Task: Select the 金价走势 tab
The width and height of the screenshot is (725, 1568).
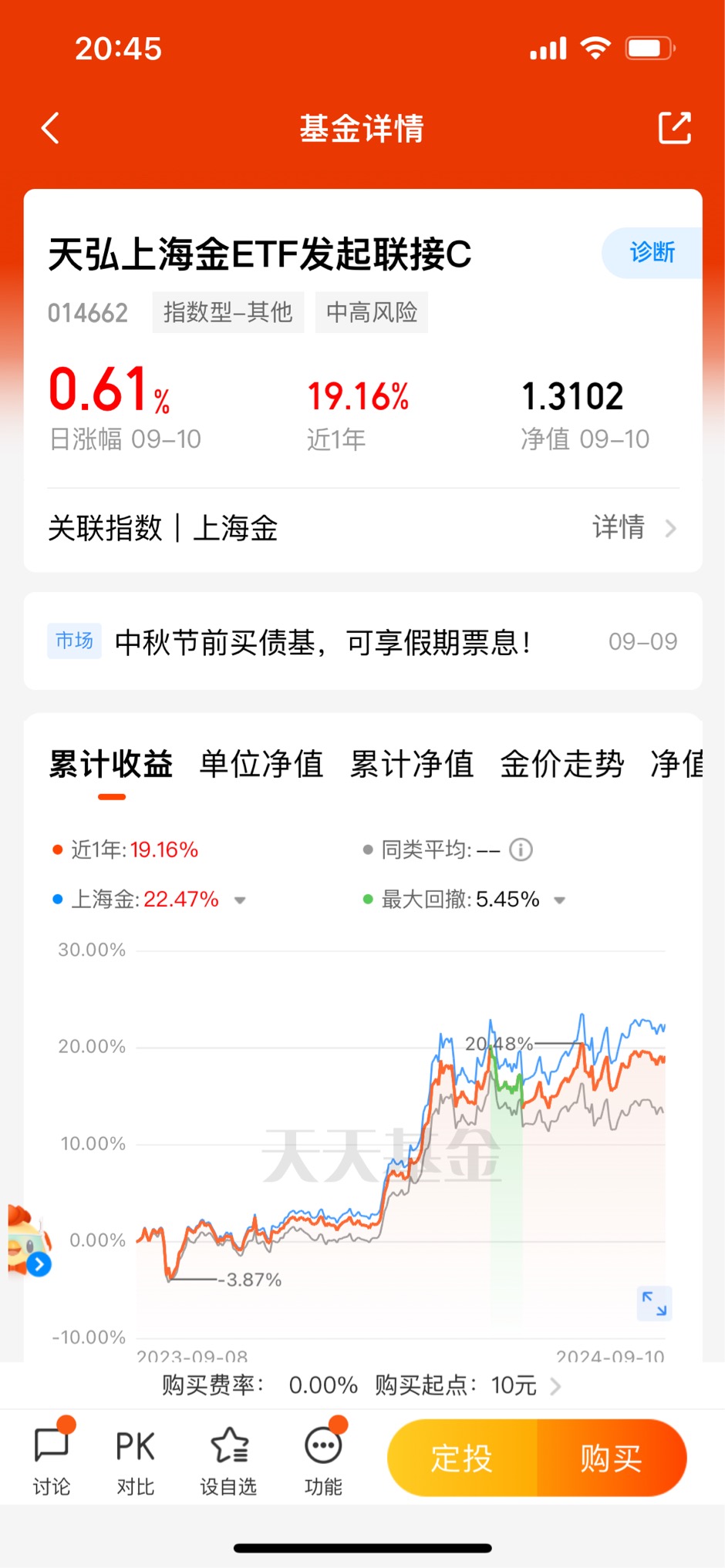Action: (x=562, y=763)
